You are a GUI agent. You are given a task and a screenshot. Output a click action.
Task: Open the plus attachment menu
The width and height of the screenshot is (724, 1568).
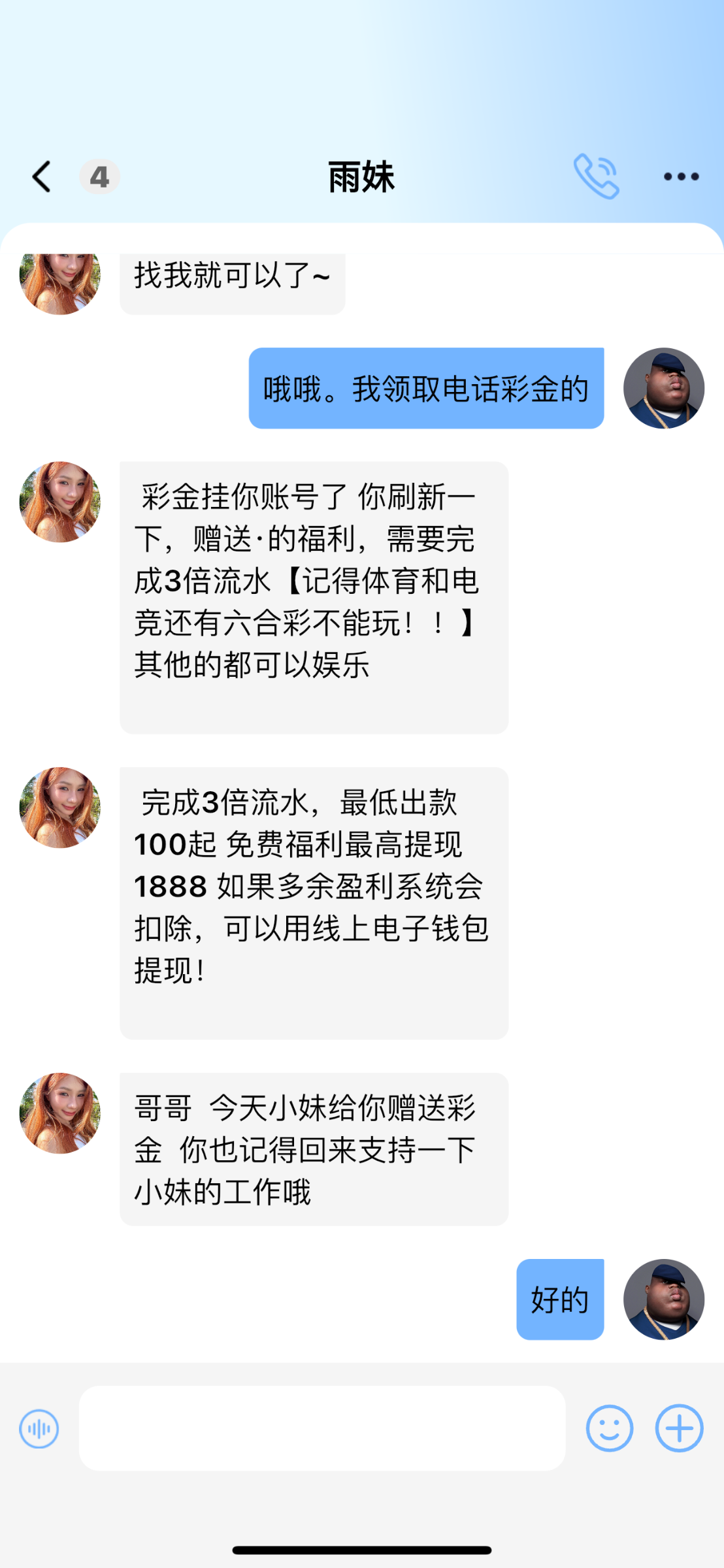tap(679, 1428)
